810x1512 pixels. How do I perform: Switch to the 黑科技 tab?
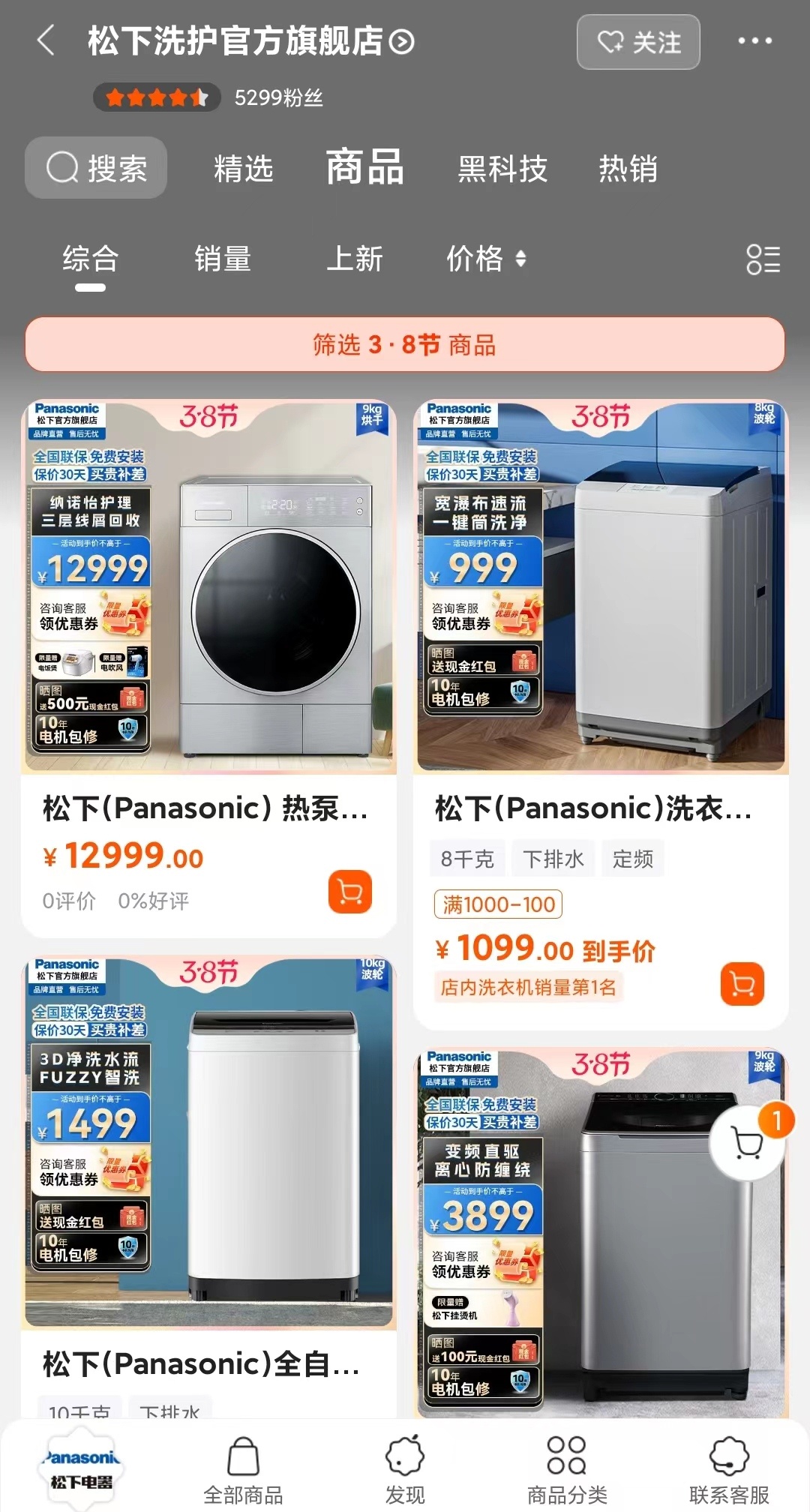point(502,169)
